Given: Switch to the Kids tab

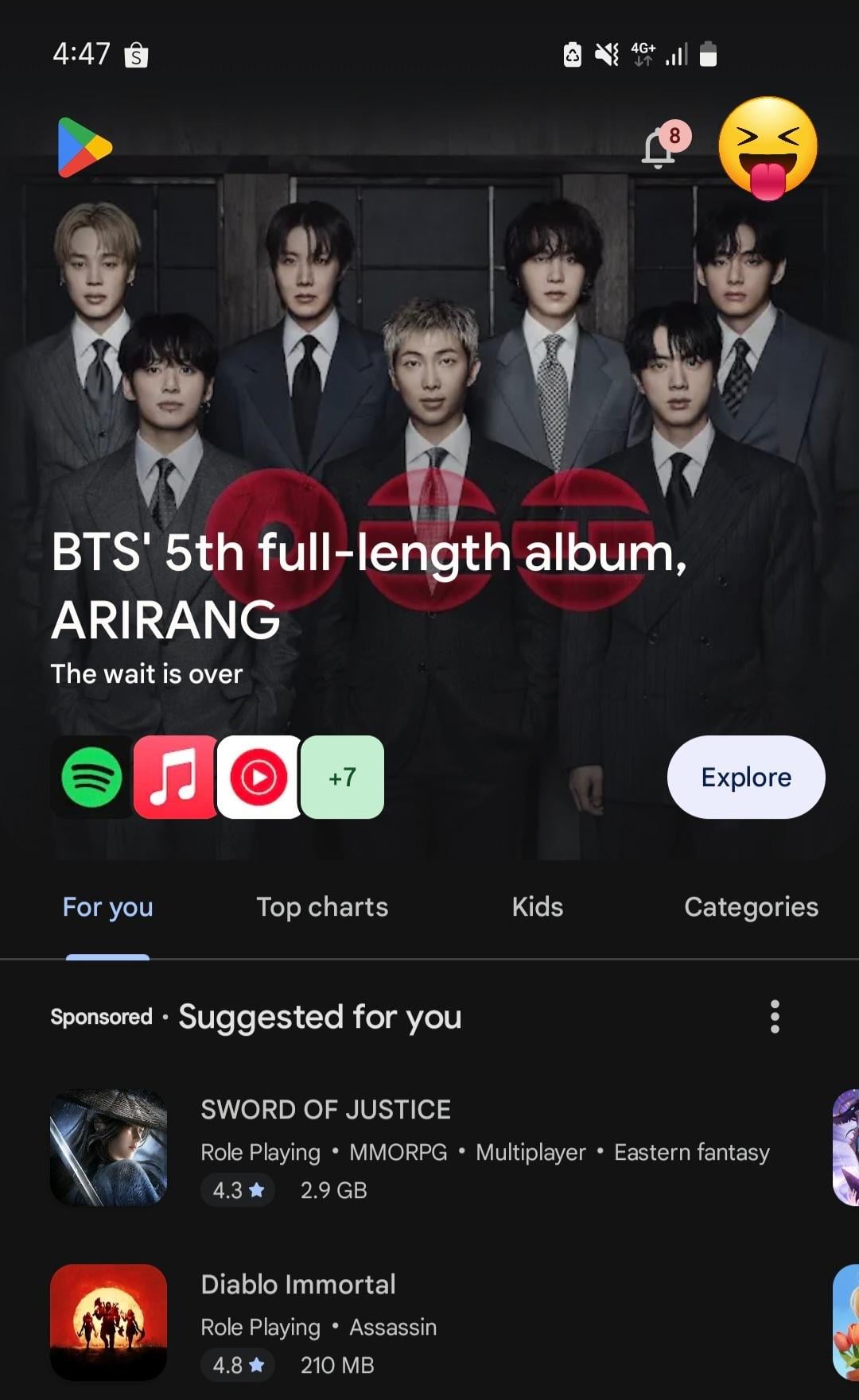Looking at the screenshot, I should click(x=538, y=907).
